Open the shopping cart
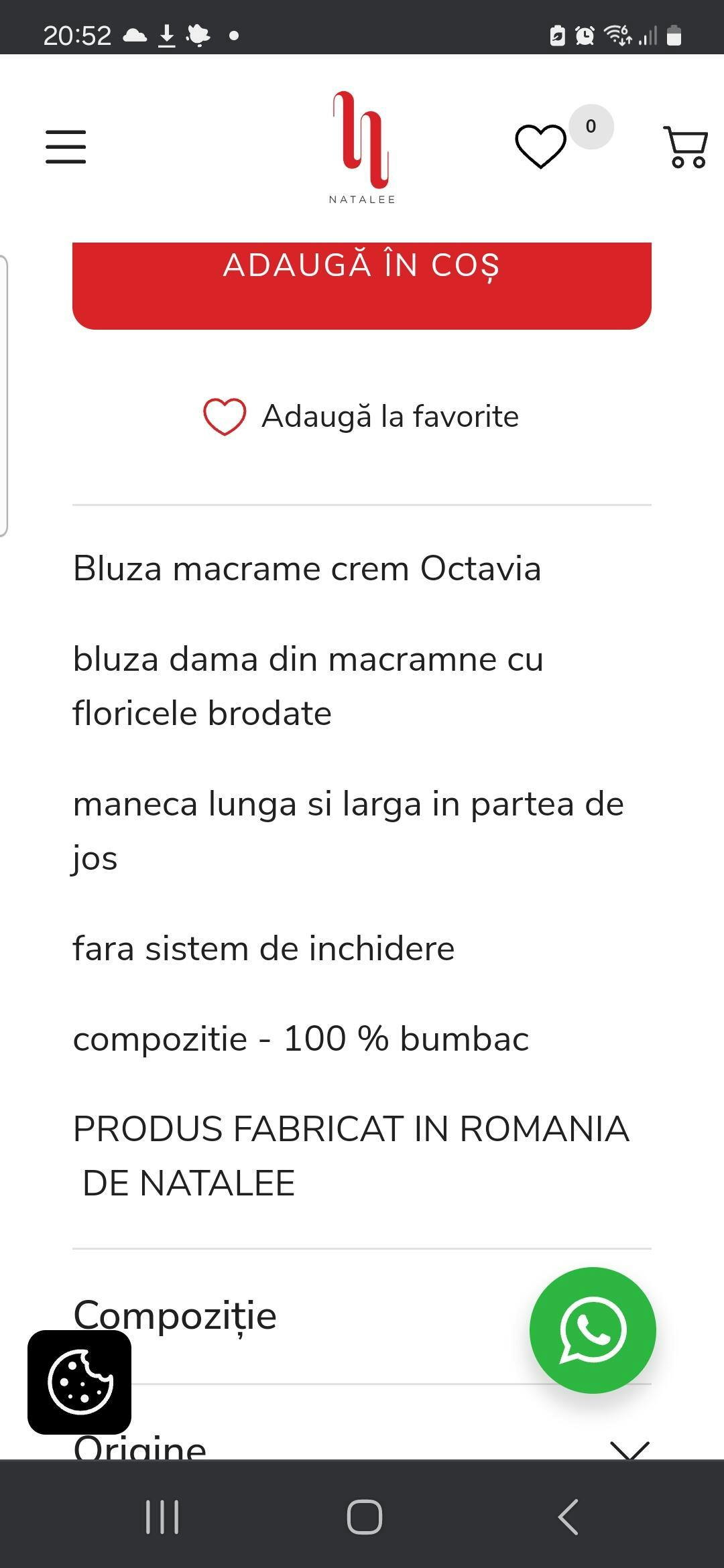The width and height of the screenshot is (724, 1568). point(685,147)
